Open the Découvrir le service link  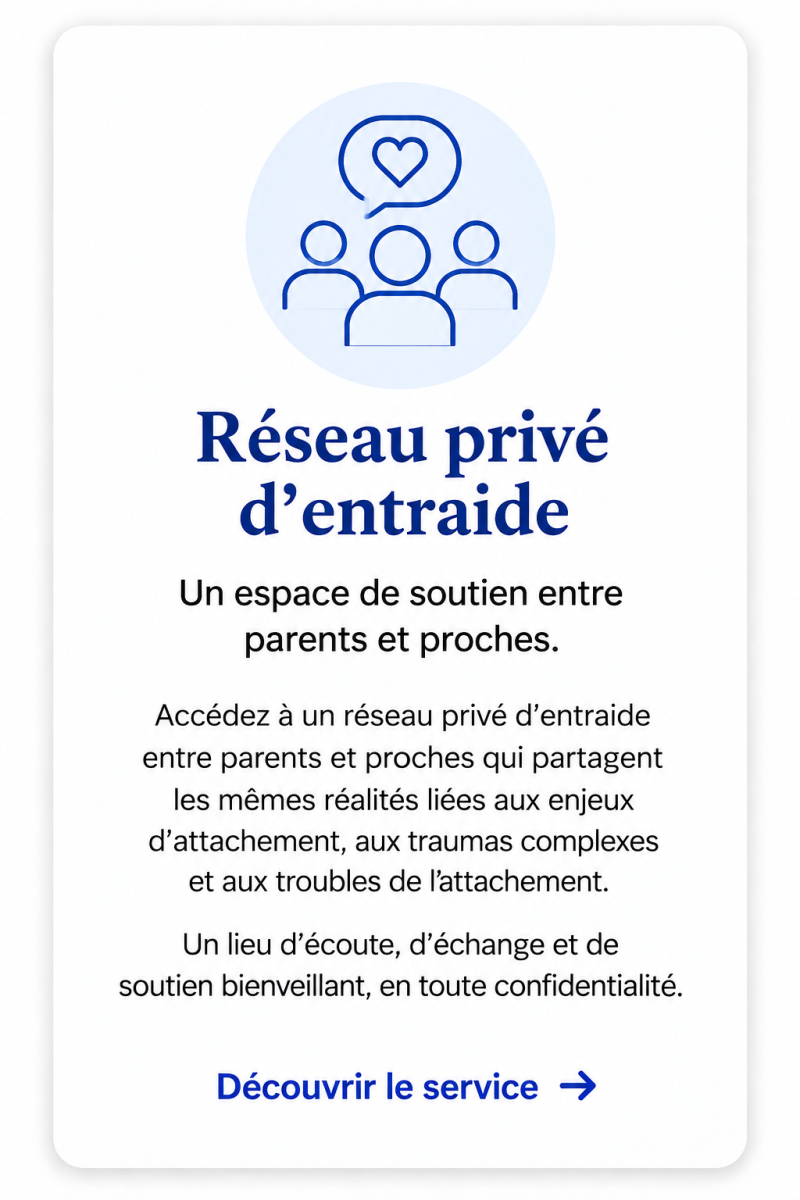[x=406, y=1086]
